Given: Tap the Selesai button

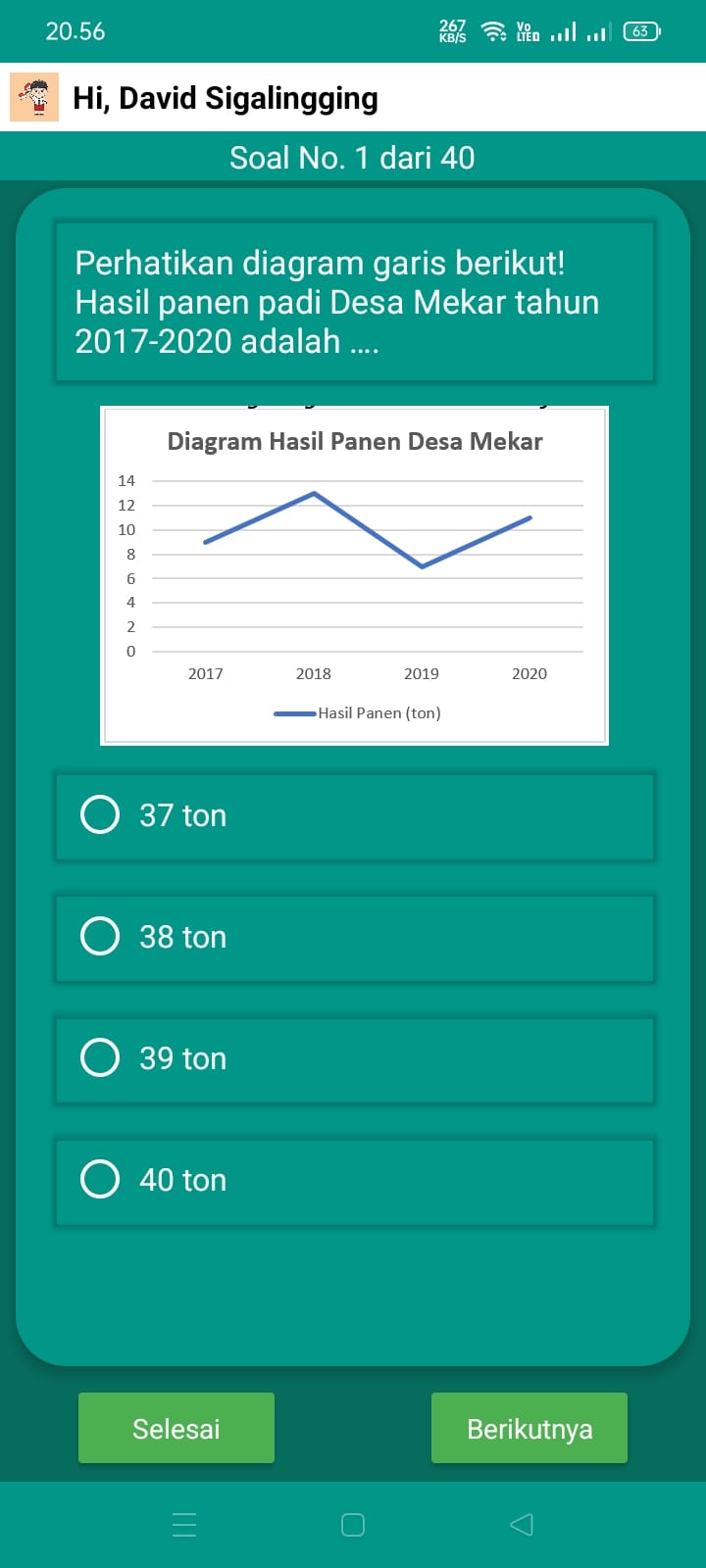Looking at the screenshot, I should (x=176, y=1428).
